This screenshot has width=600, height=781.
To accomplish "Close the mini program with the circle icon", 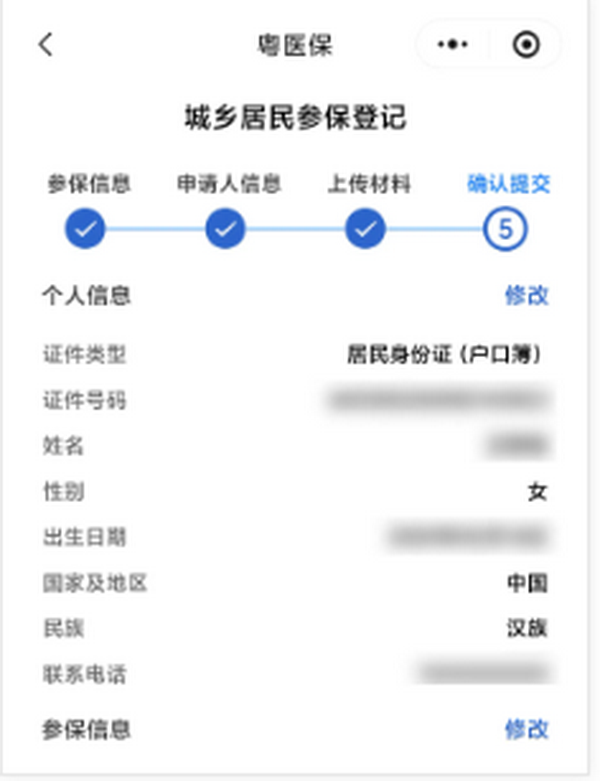I will coord(525,45).
